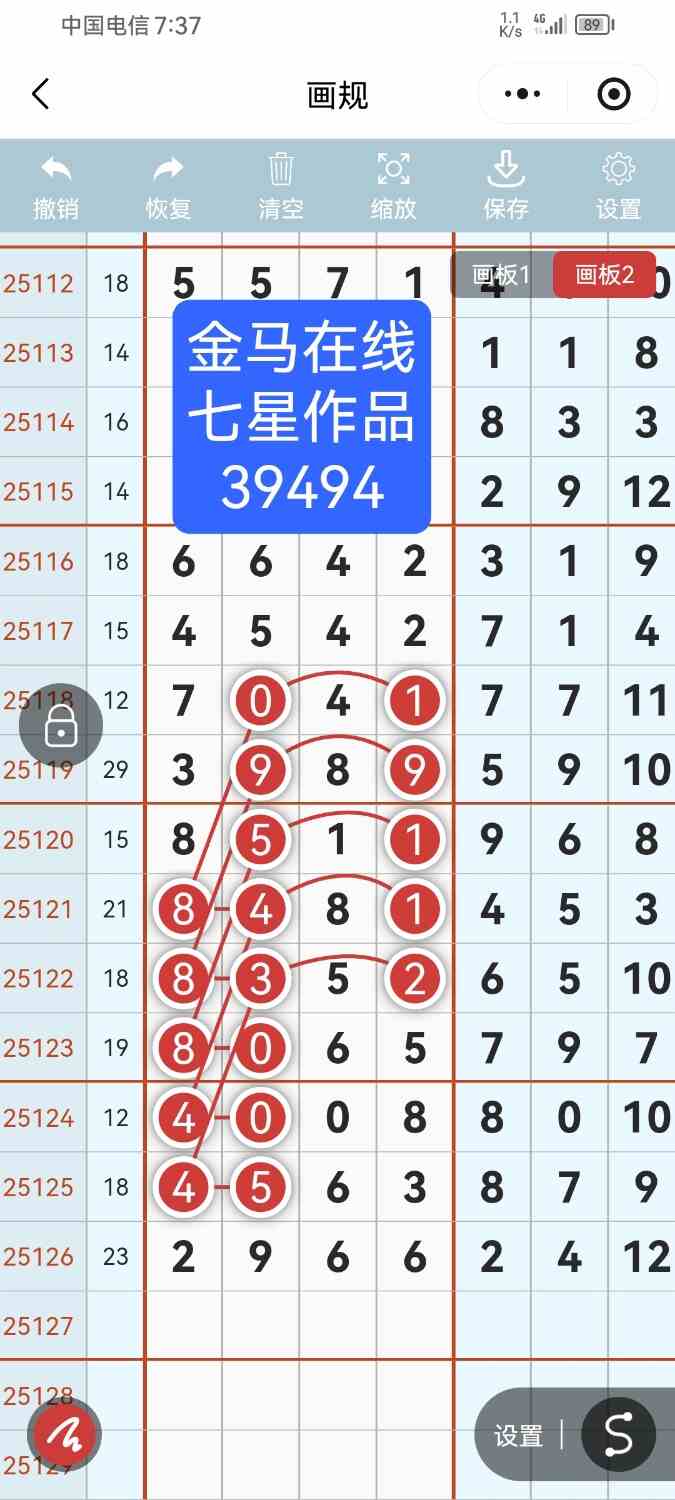675x1500 pixels.
Task: Open the mini program more options menu
Action: (522, 95)
